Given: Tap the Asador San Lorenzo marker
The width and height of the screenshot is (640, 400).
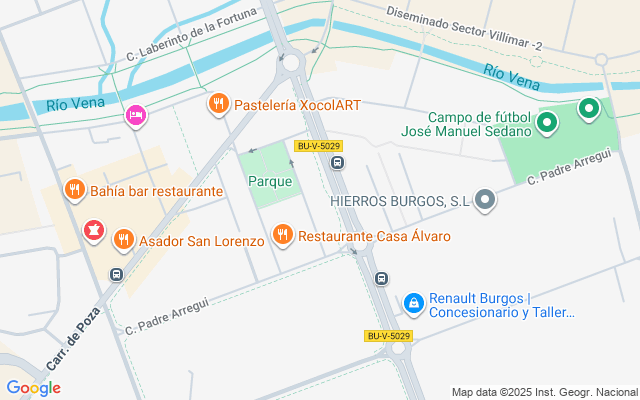Looking at the screenshot, I should [123, 240].
